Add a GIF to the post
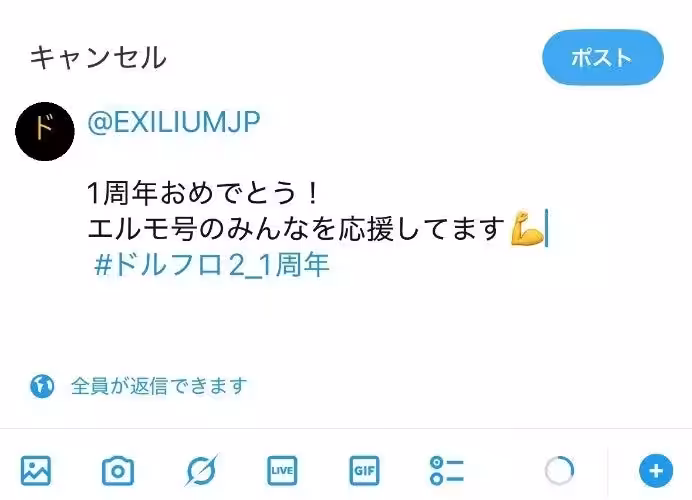This screenshot has width=692, height=500. [364, 469]
